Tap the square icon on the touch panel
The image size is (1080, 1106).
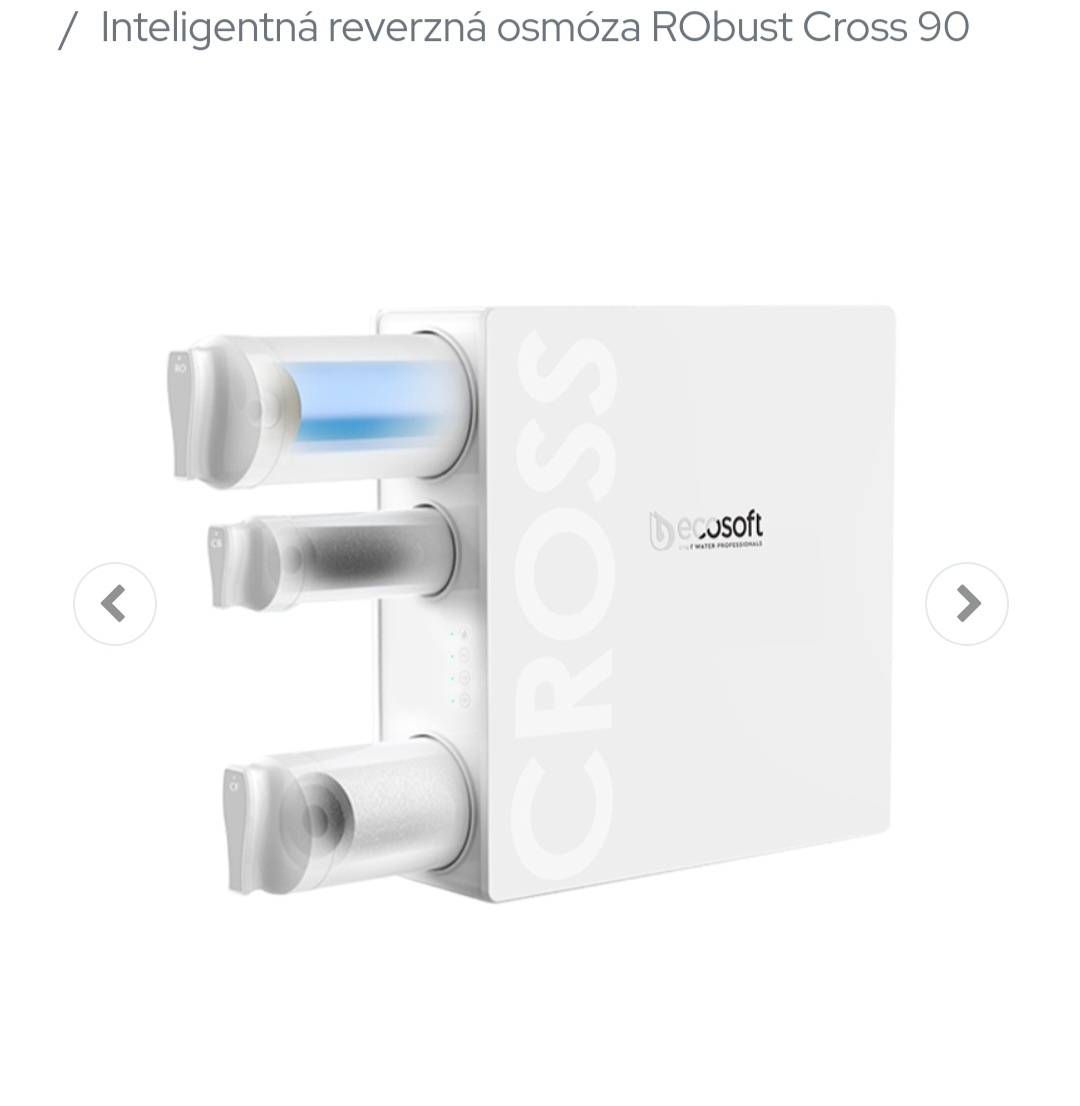point(465,679)
